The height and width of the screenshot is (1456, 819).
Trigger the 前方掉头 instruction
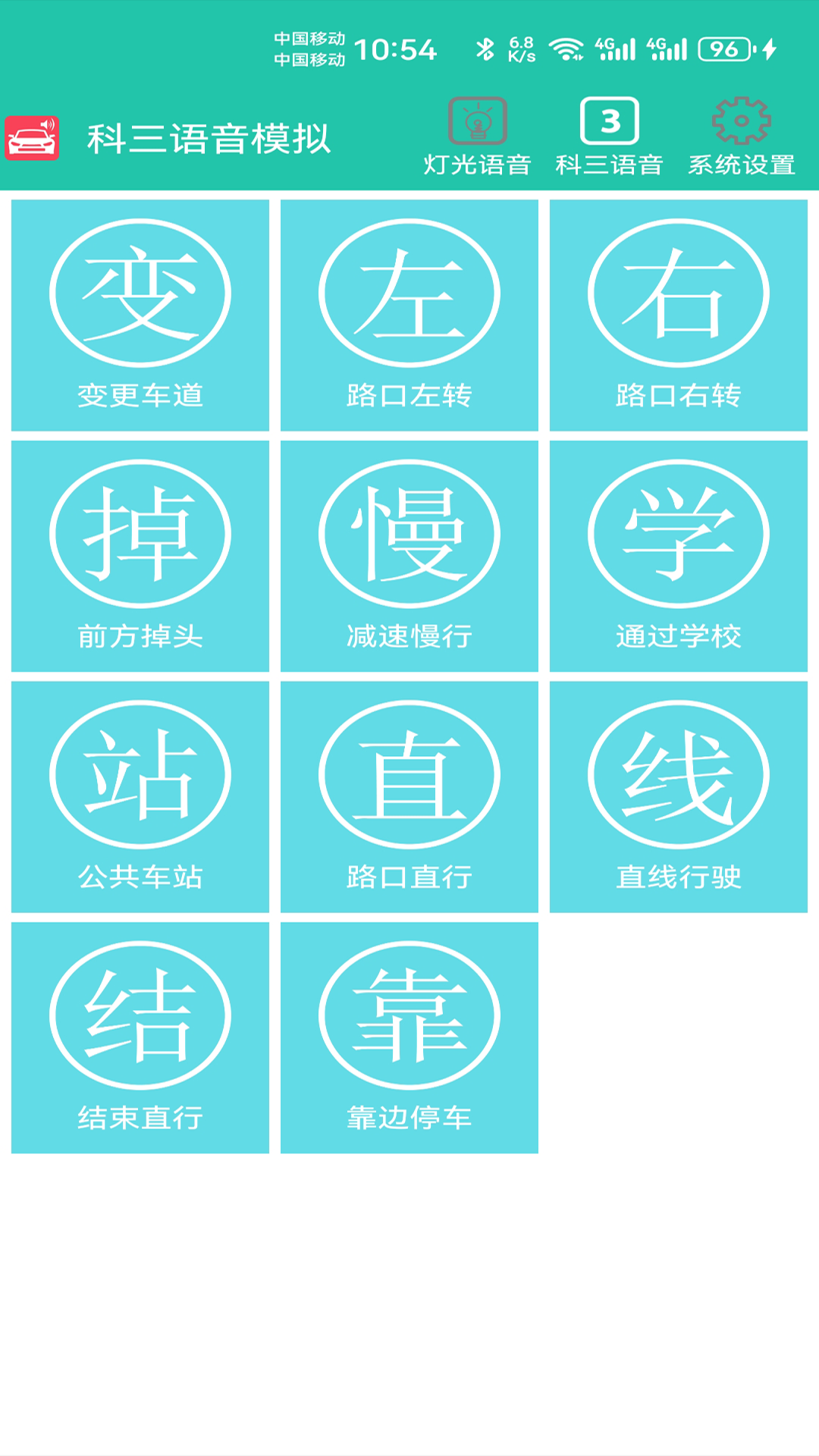coord(140,556)
